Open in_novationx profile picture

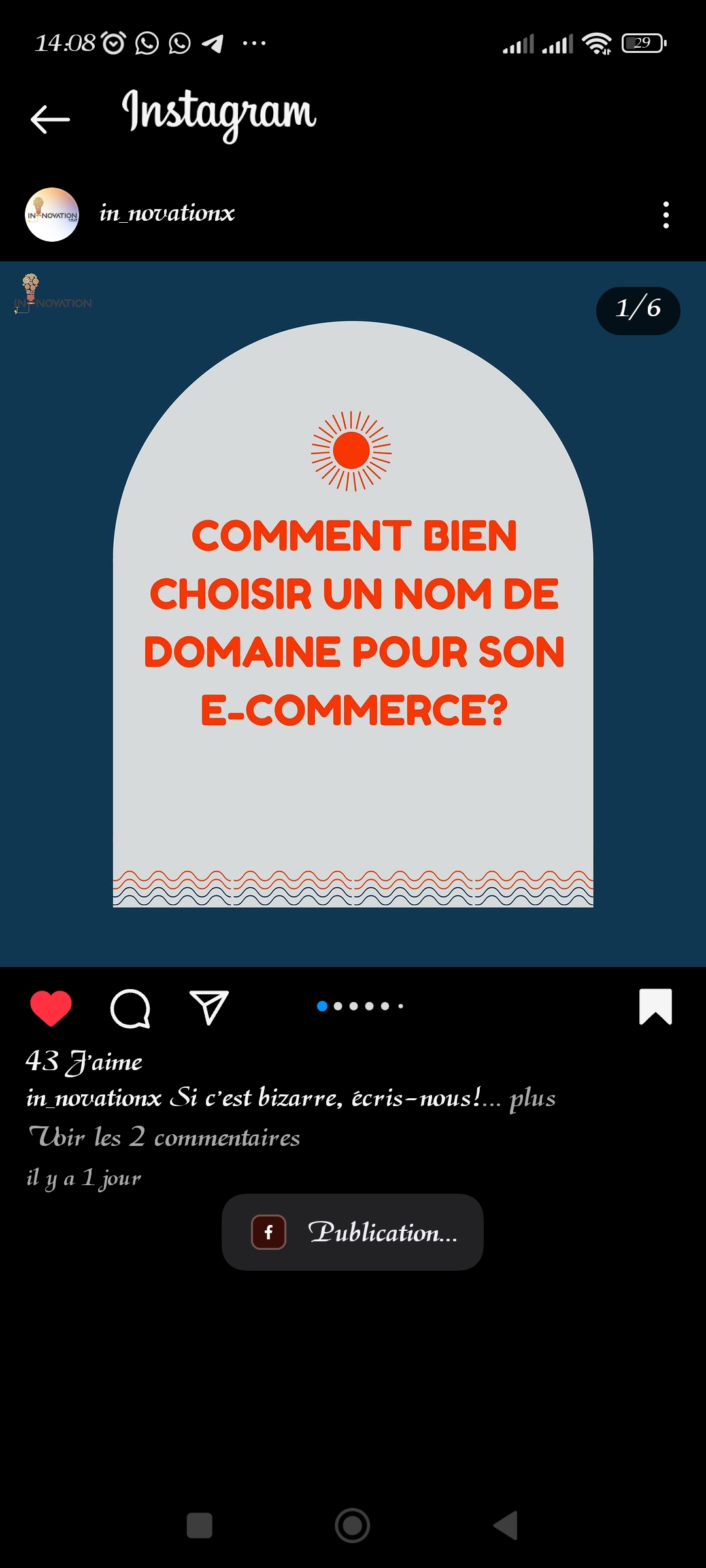(x=52, y=215)
